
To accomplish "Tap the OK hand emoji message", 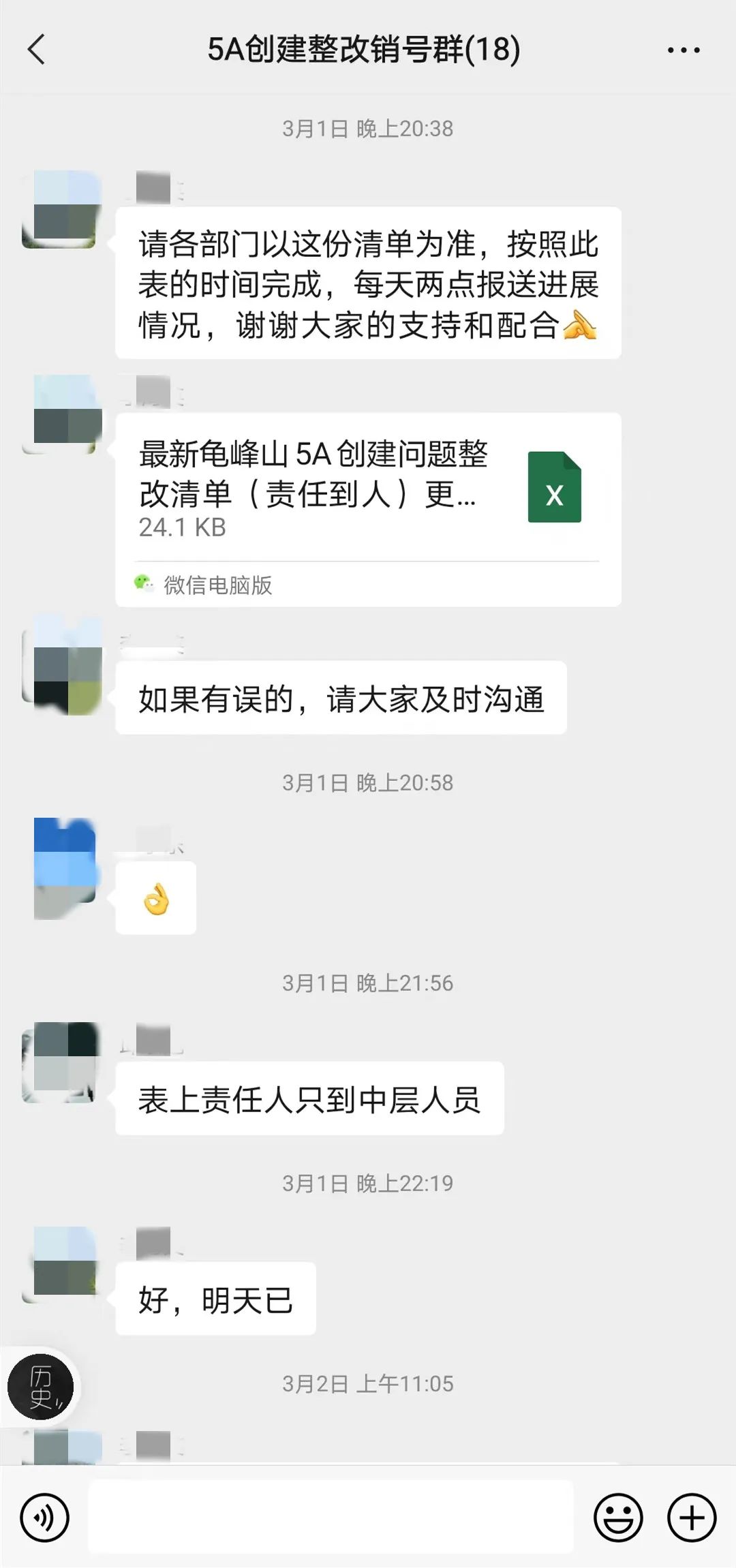I will [x=156, y=896].
